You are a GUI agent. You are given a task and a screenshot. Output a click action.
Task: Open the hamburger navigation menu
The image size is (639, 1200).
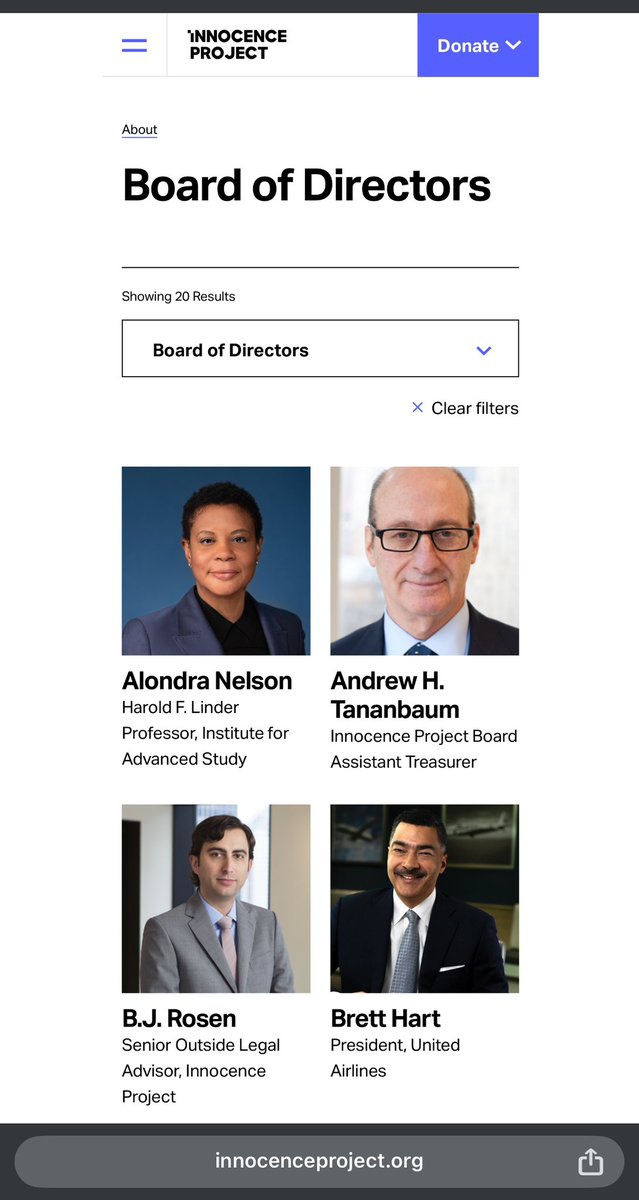pyautogui.click(x=134, y=45)
